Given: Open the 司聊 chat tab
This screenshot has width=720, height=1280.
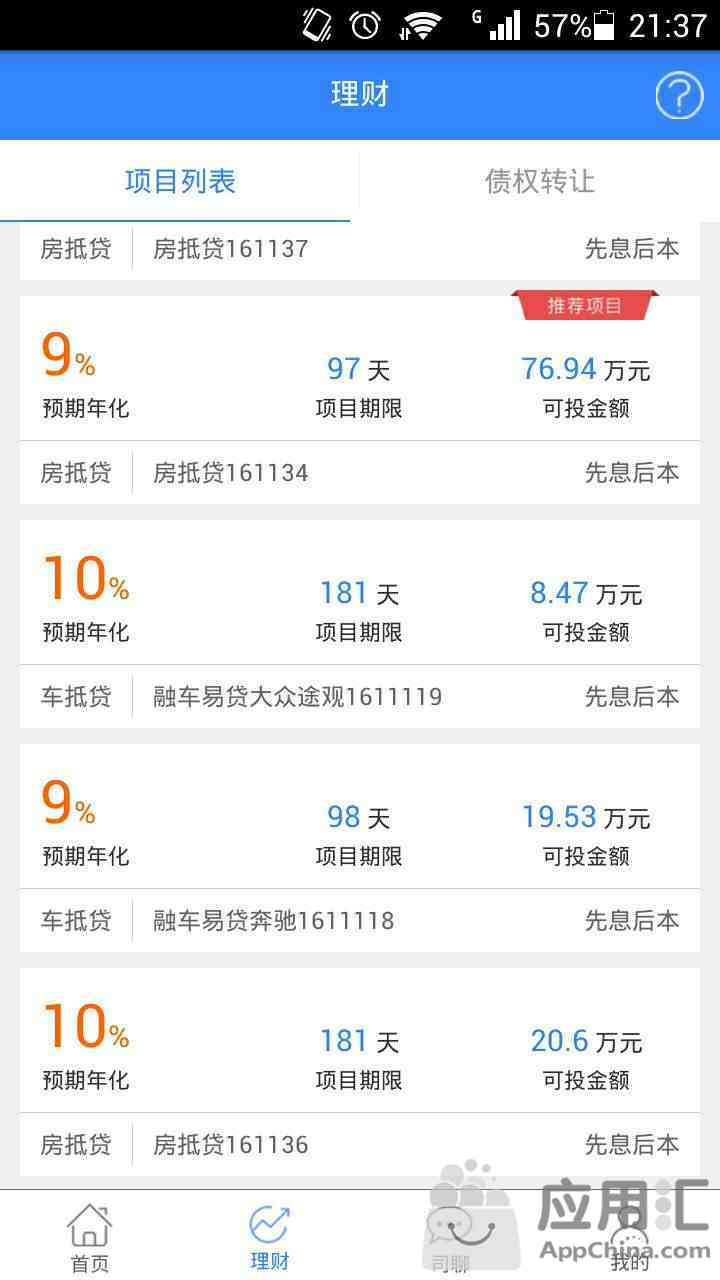Looking at the screenshot, I should (450, 1237).
